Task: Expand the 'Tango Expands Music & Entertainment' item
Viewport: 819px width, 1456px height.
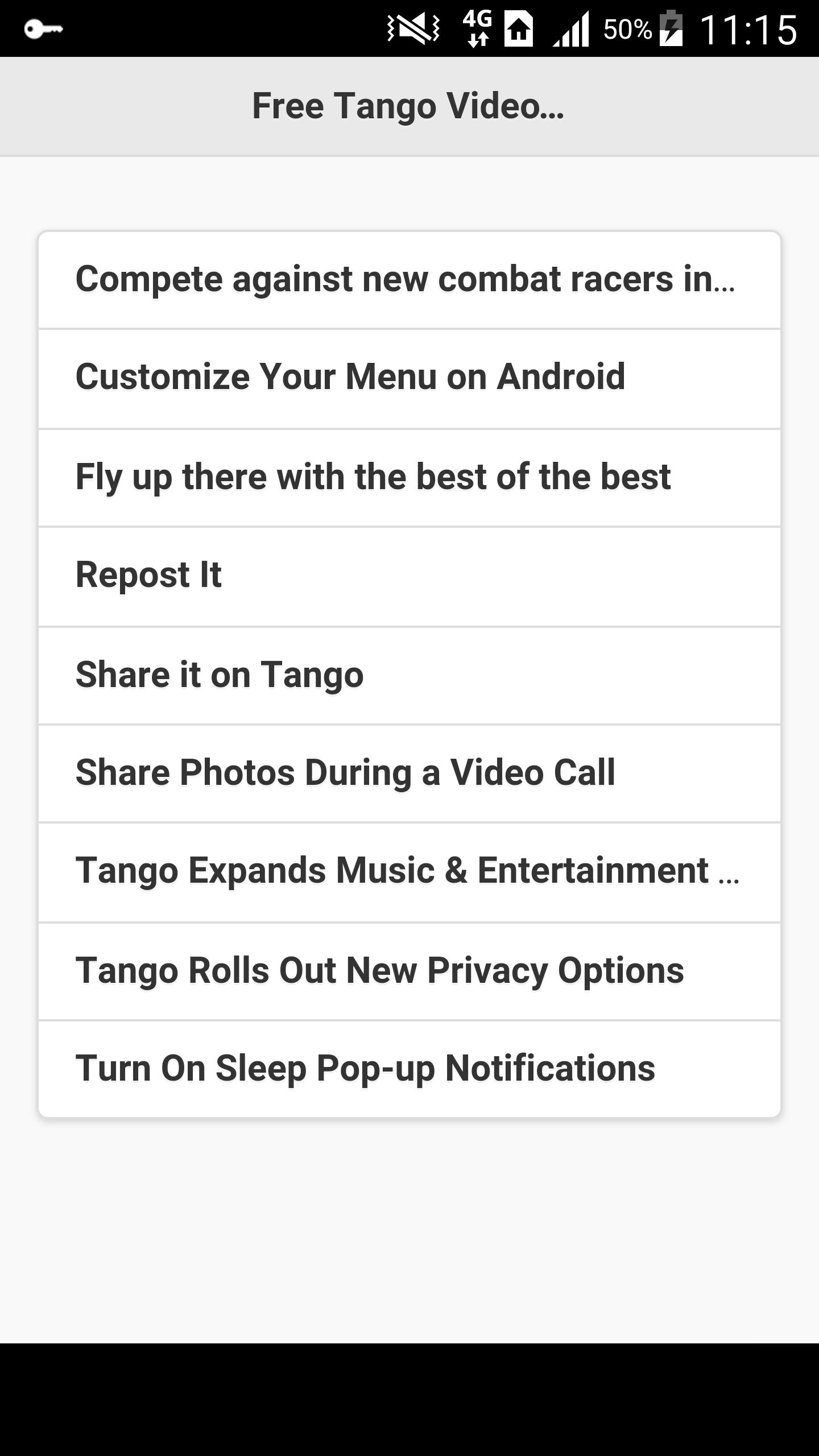Action: point(409,870)
